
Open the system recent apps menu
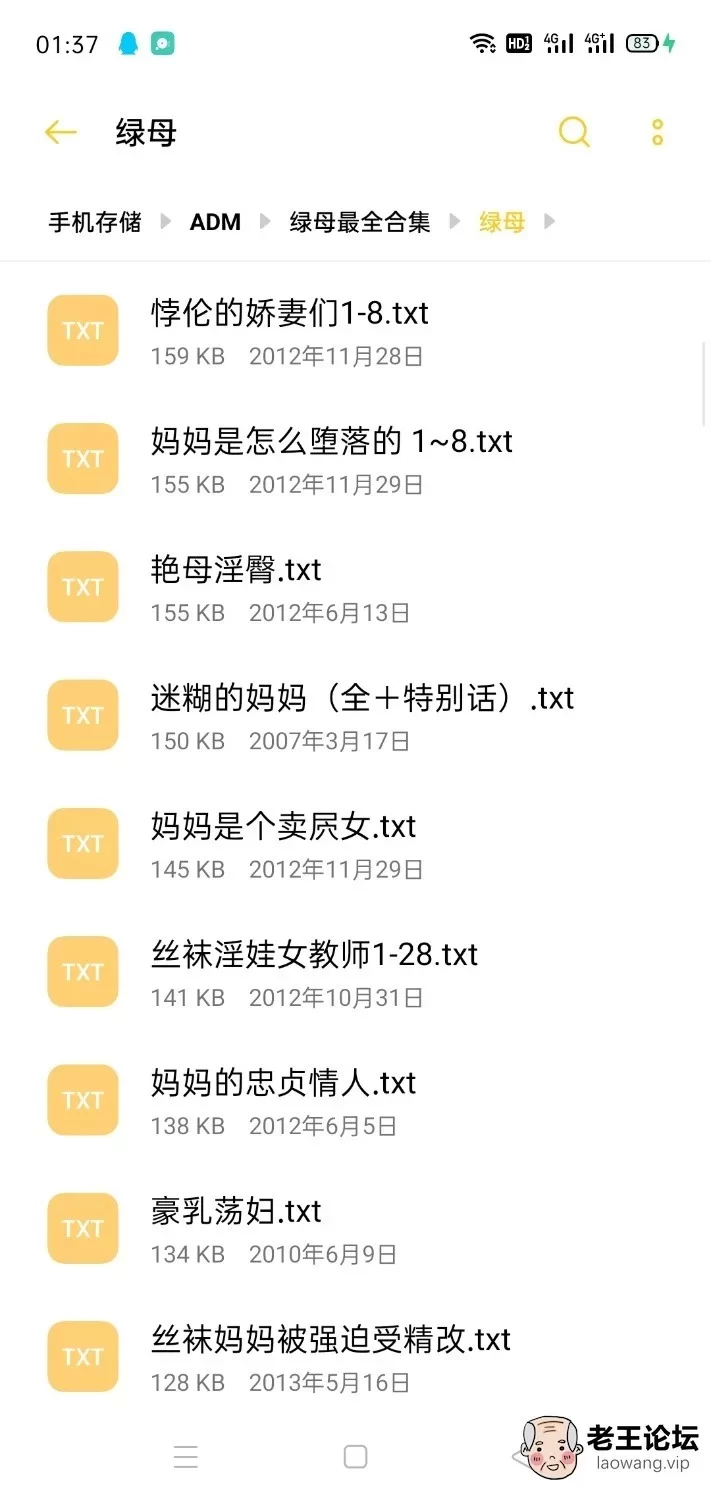186,1456
